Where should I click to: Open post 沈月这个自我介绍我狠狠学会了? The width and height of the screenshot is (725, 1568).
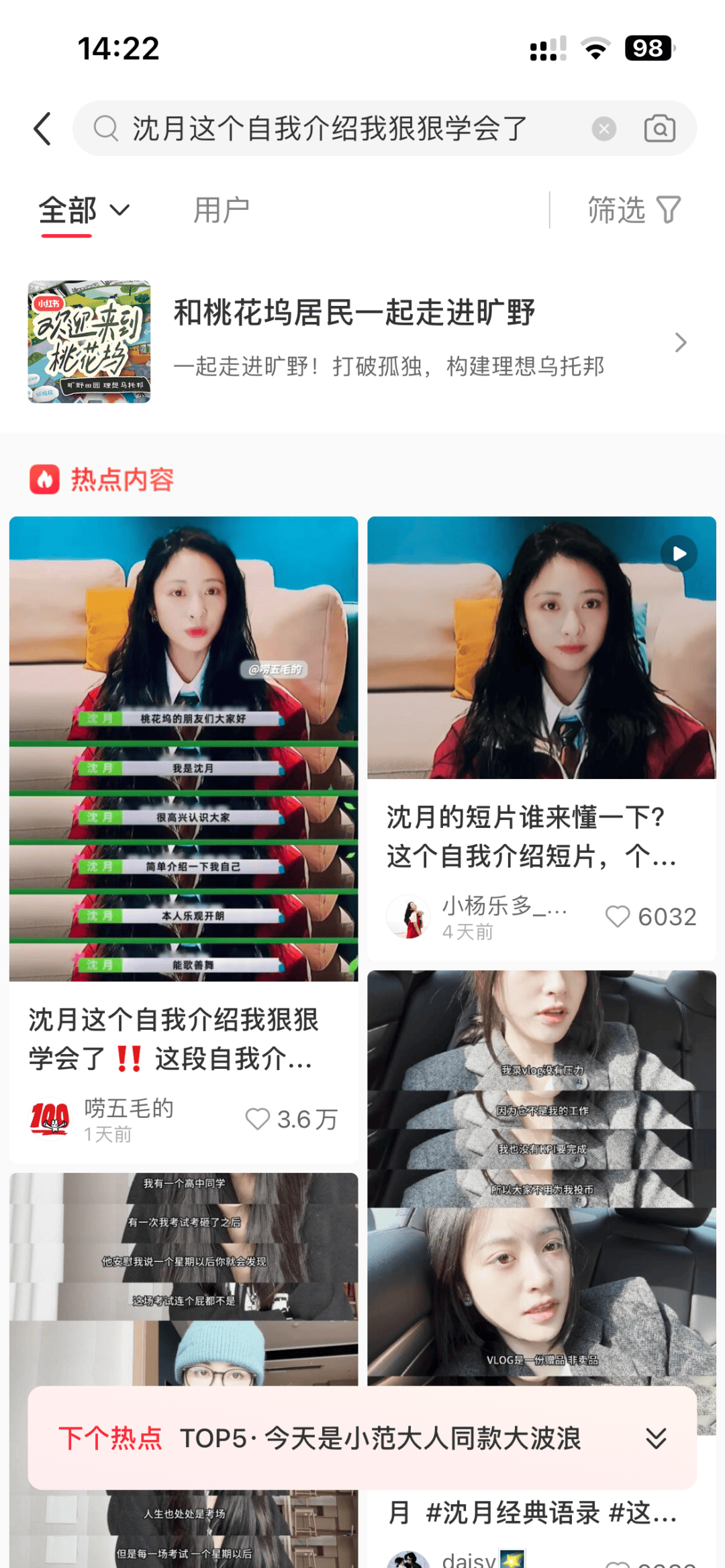[183, 748]
